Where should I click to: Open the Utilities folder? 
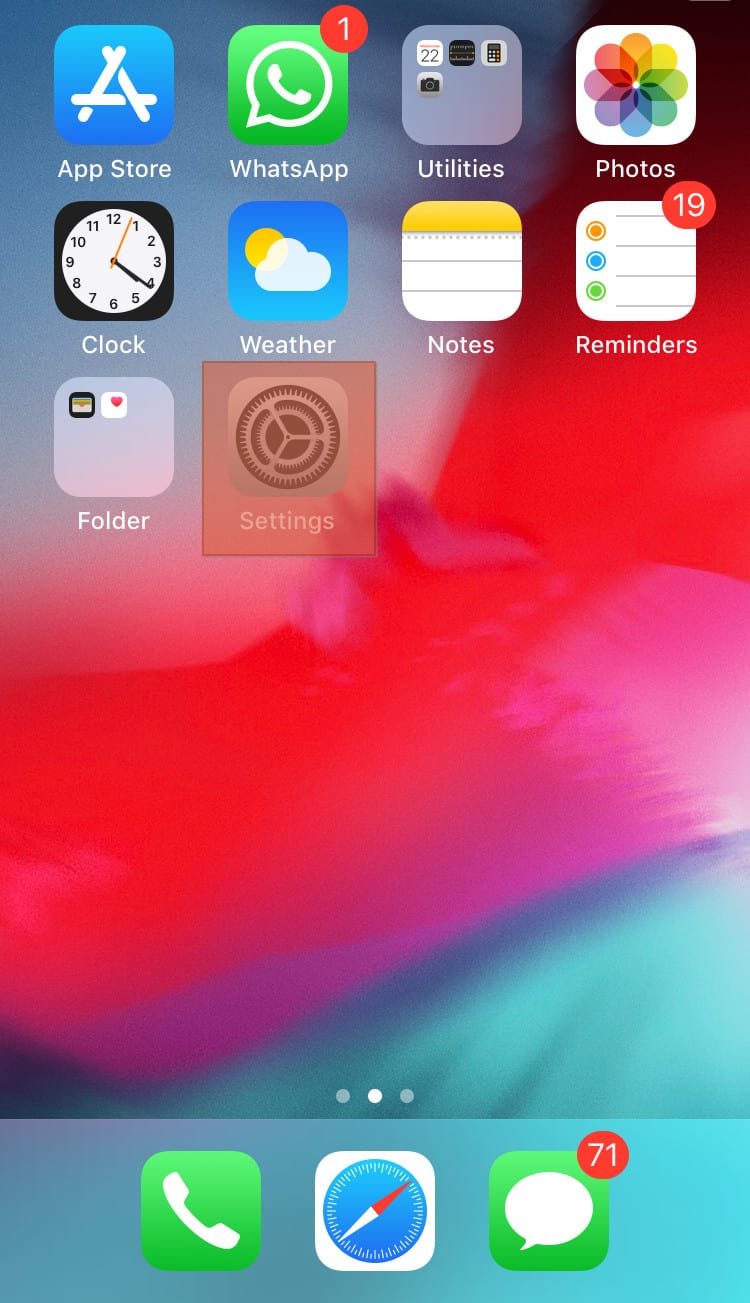click(x=461, y=86)
